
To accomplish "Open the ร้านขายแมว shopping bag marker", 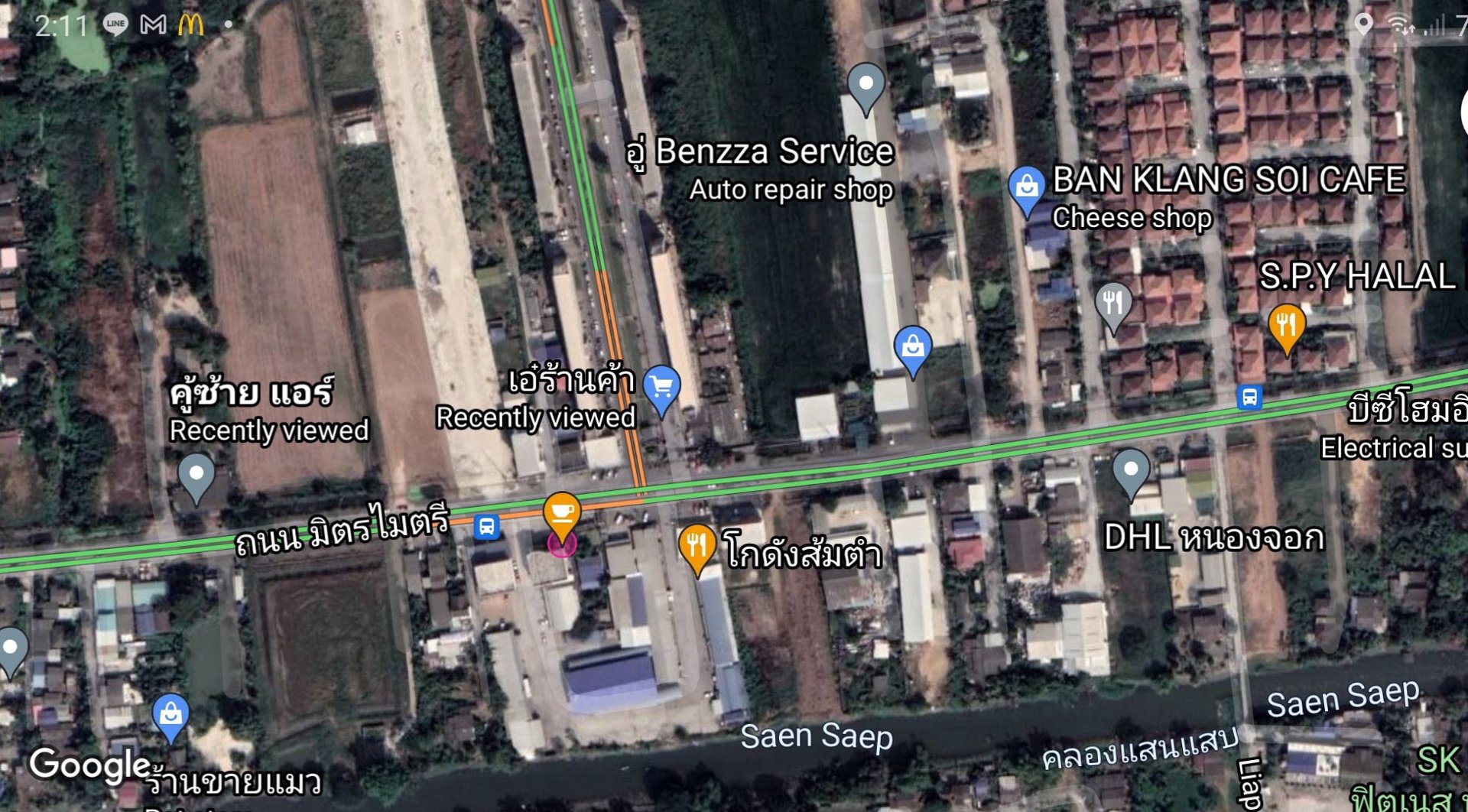I will point(171,716).
